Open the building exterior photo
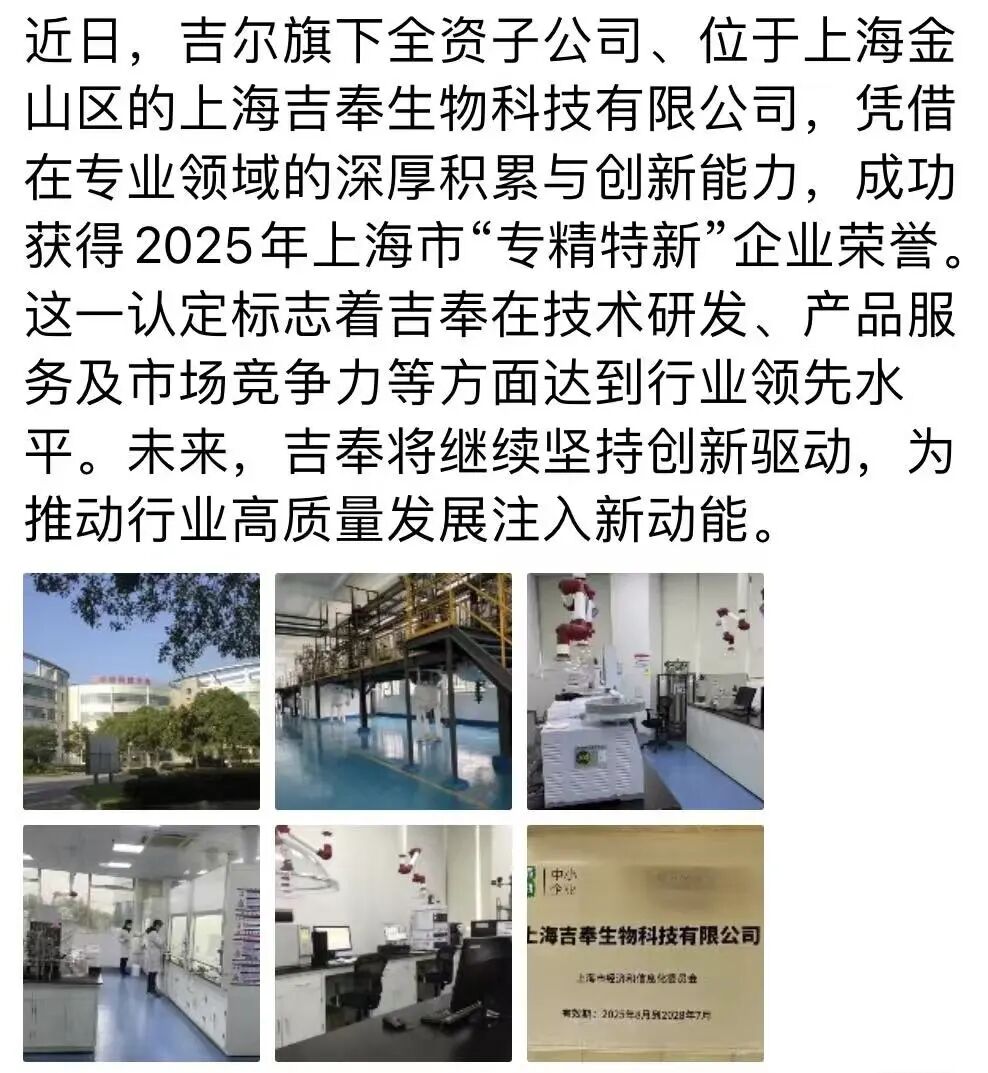The height and width of the screenshot is (1073, 988). tap(141, 691)
